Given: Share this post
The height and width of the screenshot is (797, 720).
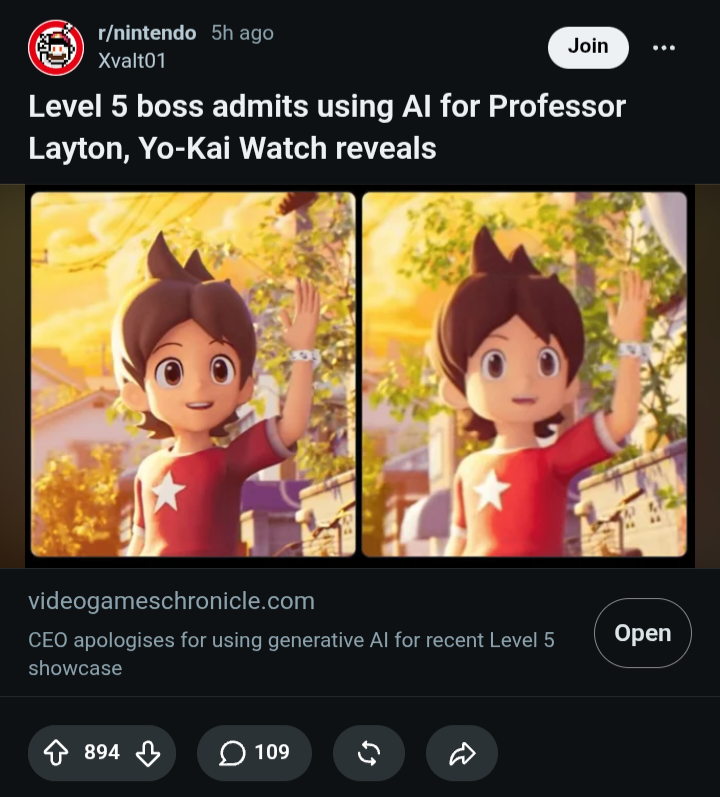Looking at the screenshot, I should [x=462, y=753].
